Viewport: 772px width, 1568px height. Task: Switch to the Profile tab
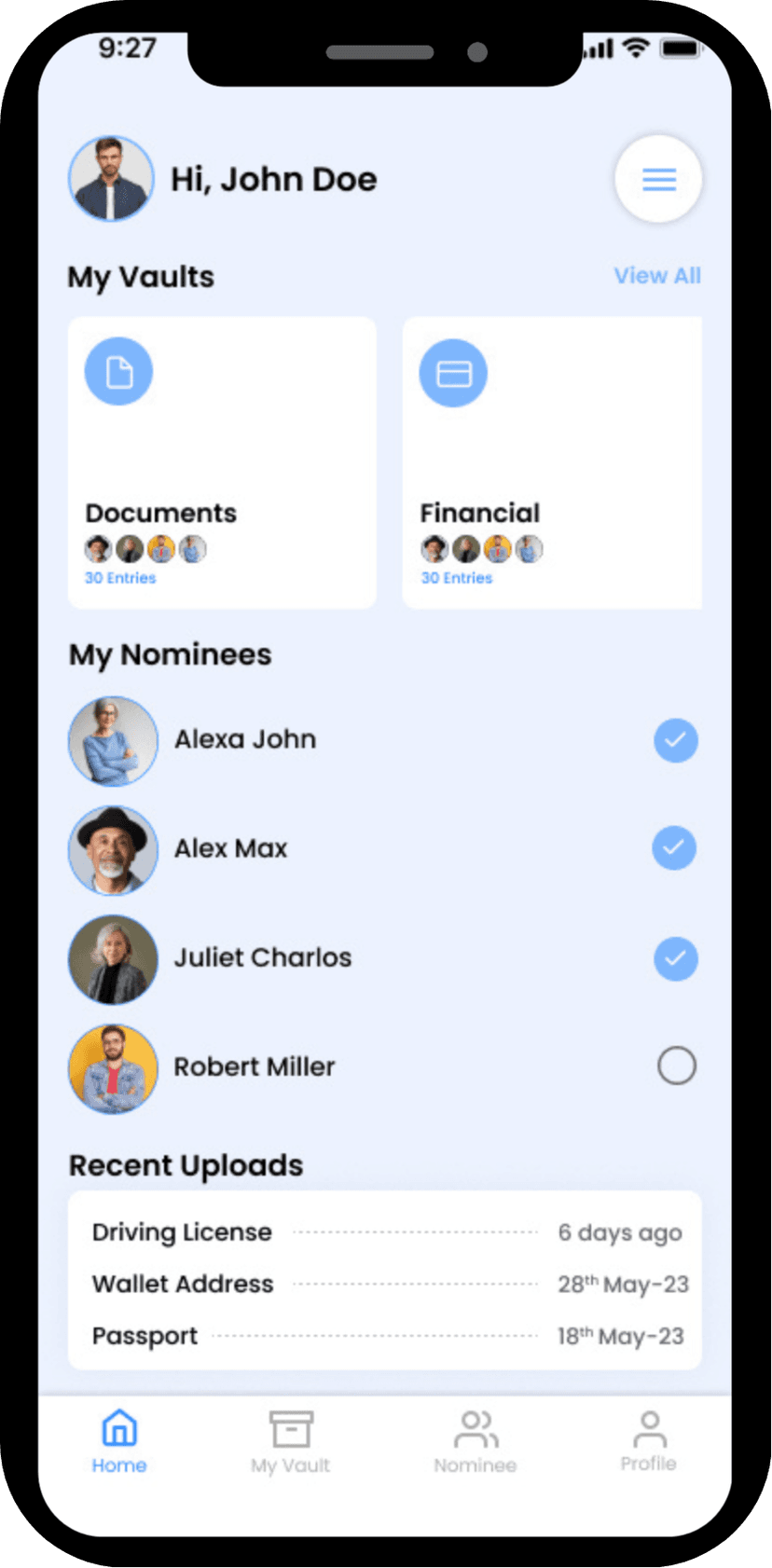point(648,1441)
